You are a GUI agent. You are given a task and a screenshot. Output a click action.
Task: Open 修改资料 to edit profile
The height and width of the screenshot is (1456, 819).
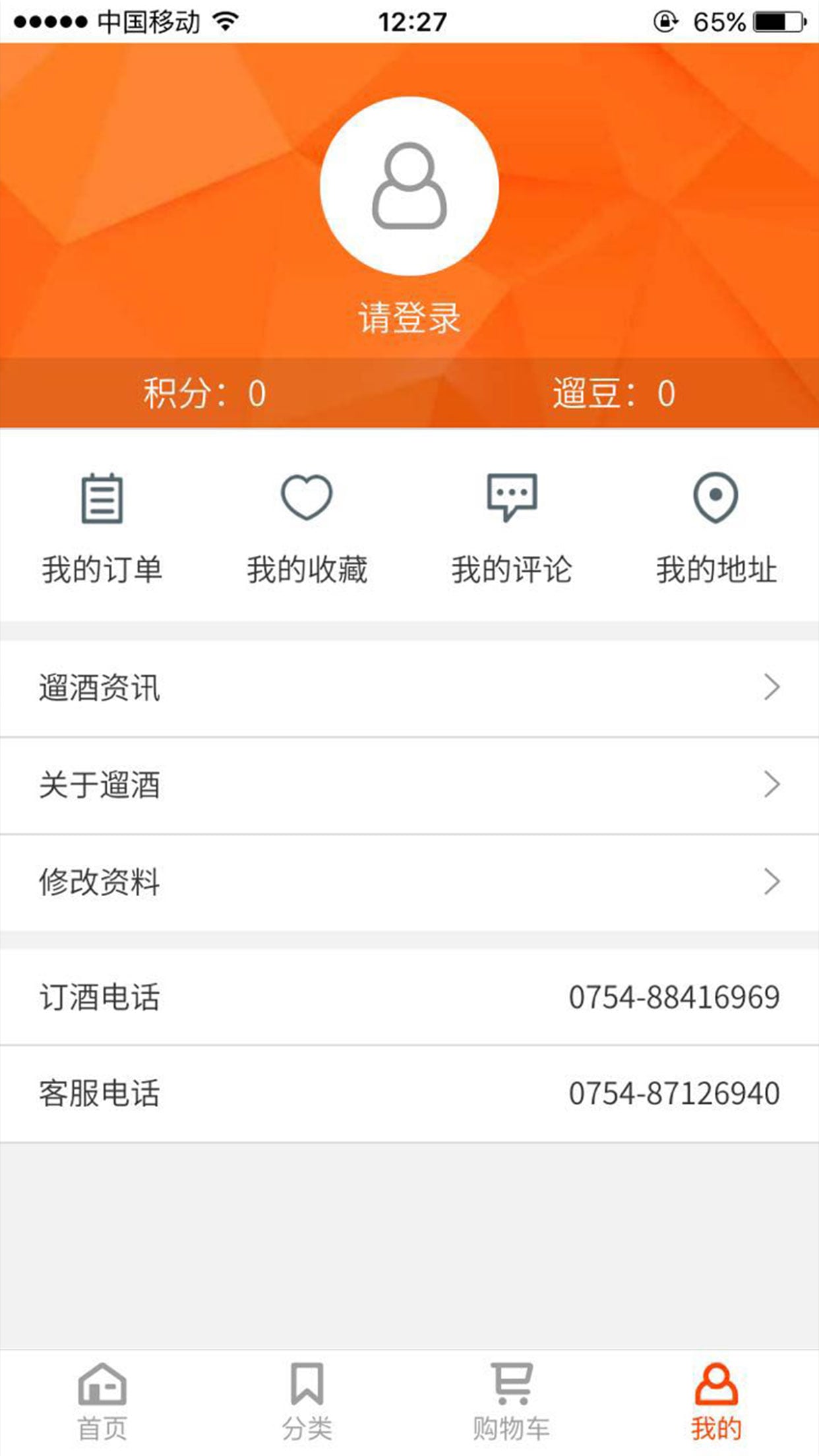pos(409,882)
